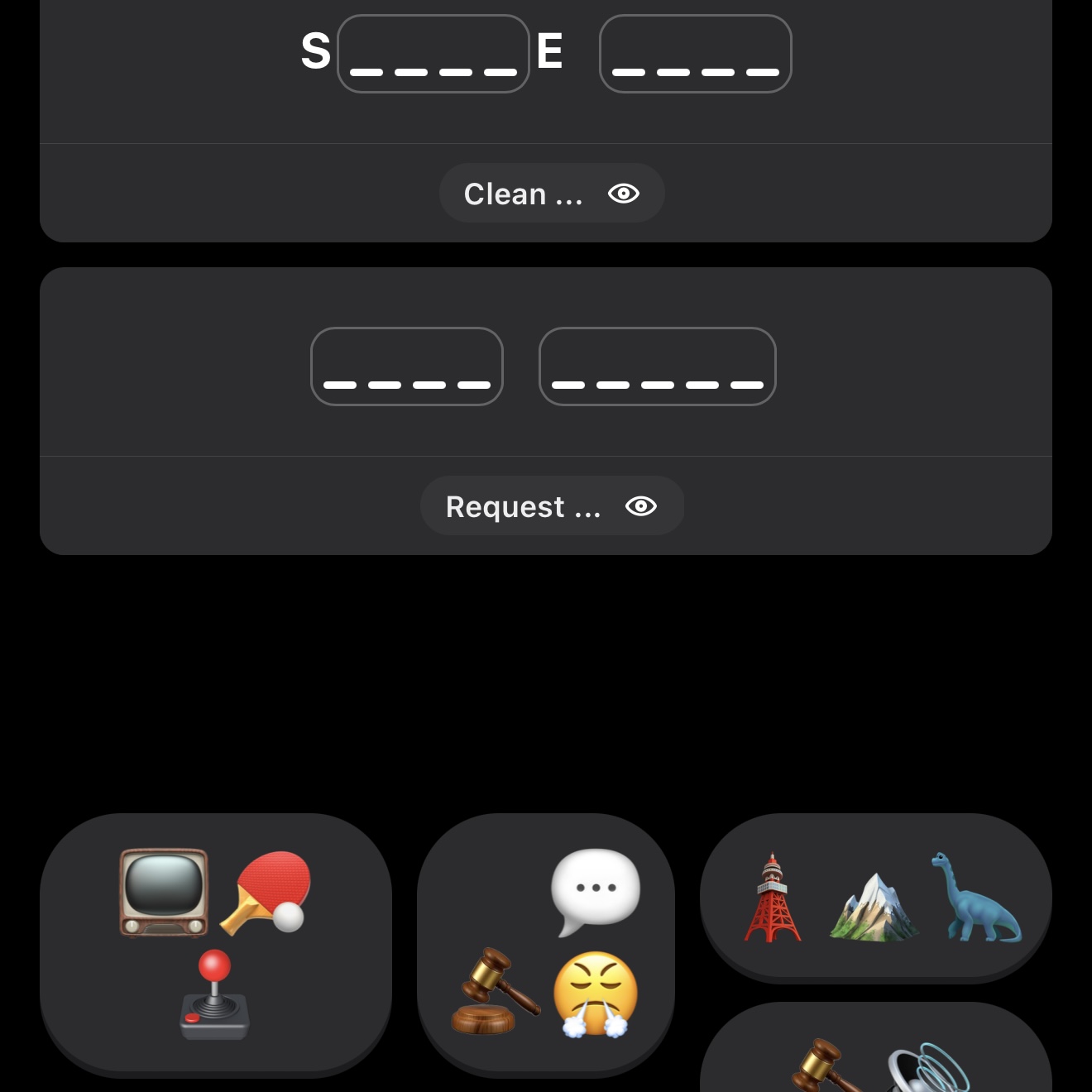Pick the tower, mountain and dinosaur tile
1092x1092 pixels.
point(875,897)
